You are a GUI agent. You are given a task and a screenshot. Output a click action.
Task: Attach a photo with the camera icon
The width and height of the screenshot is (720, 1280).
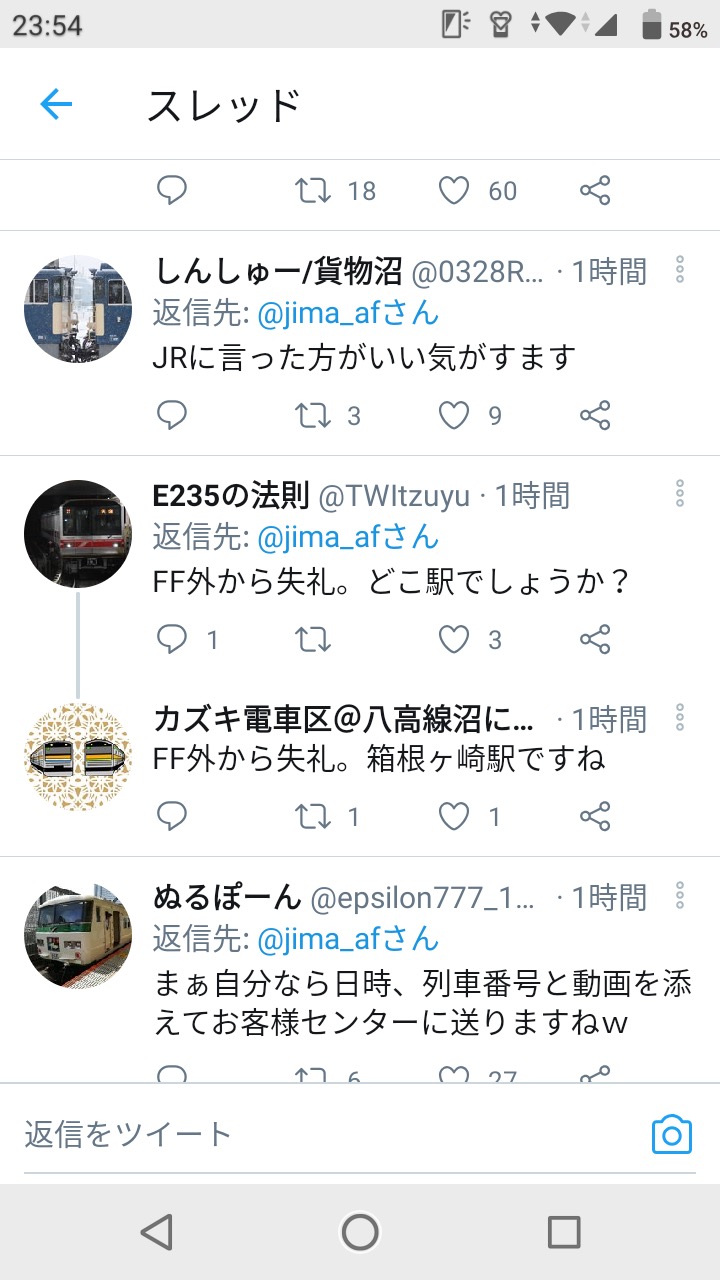pyautogui.click(x=672, y=1135)
